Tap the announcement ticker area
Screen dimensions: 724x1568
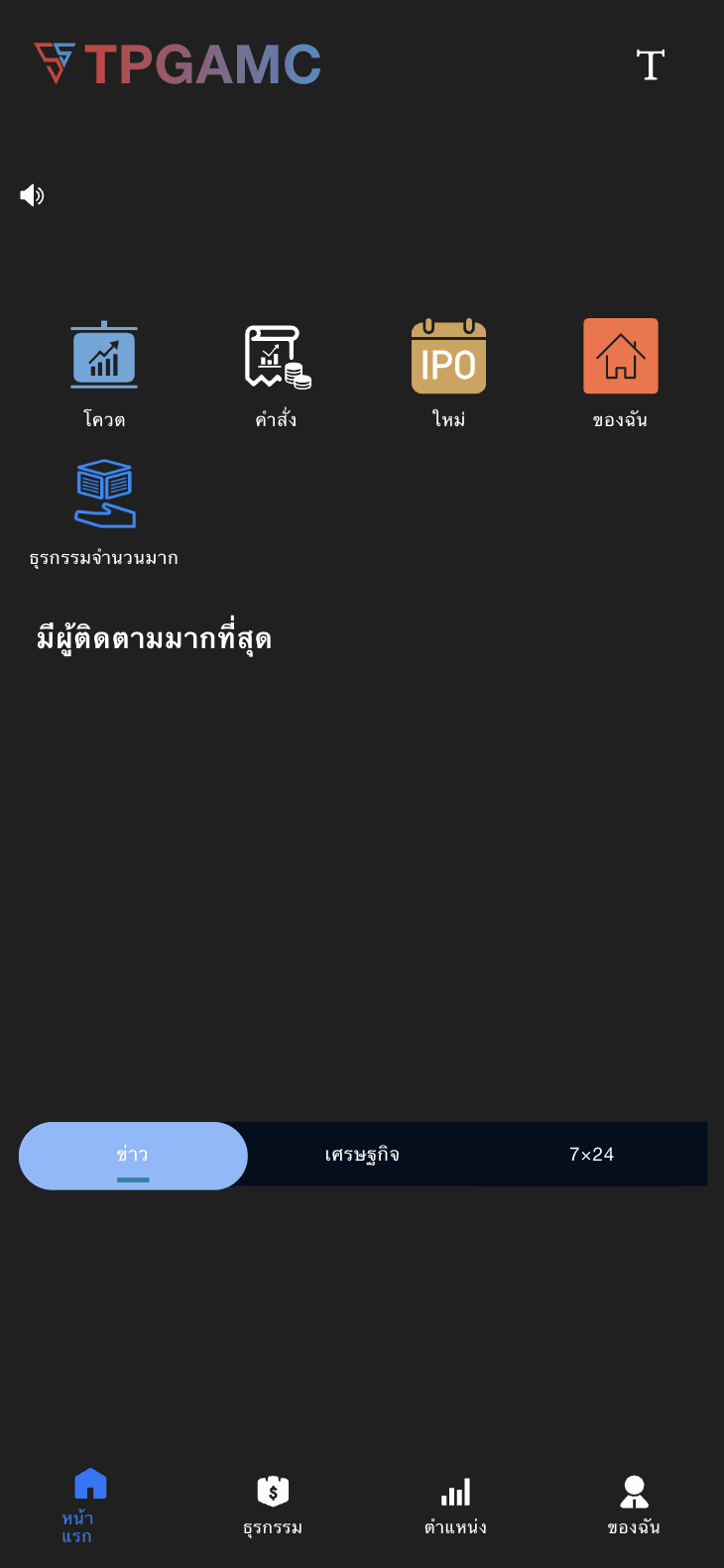pos(362,194)
